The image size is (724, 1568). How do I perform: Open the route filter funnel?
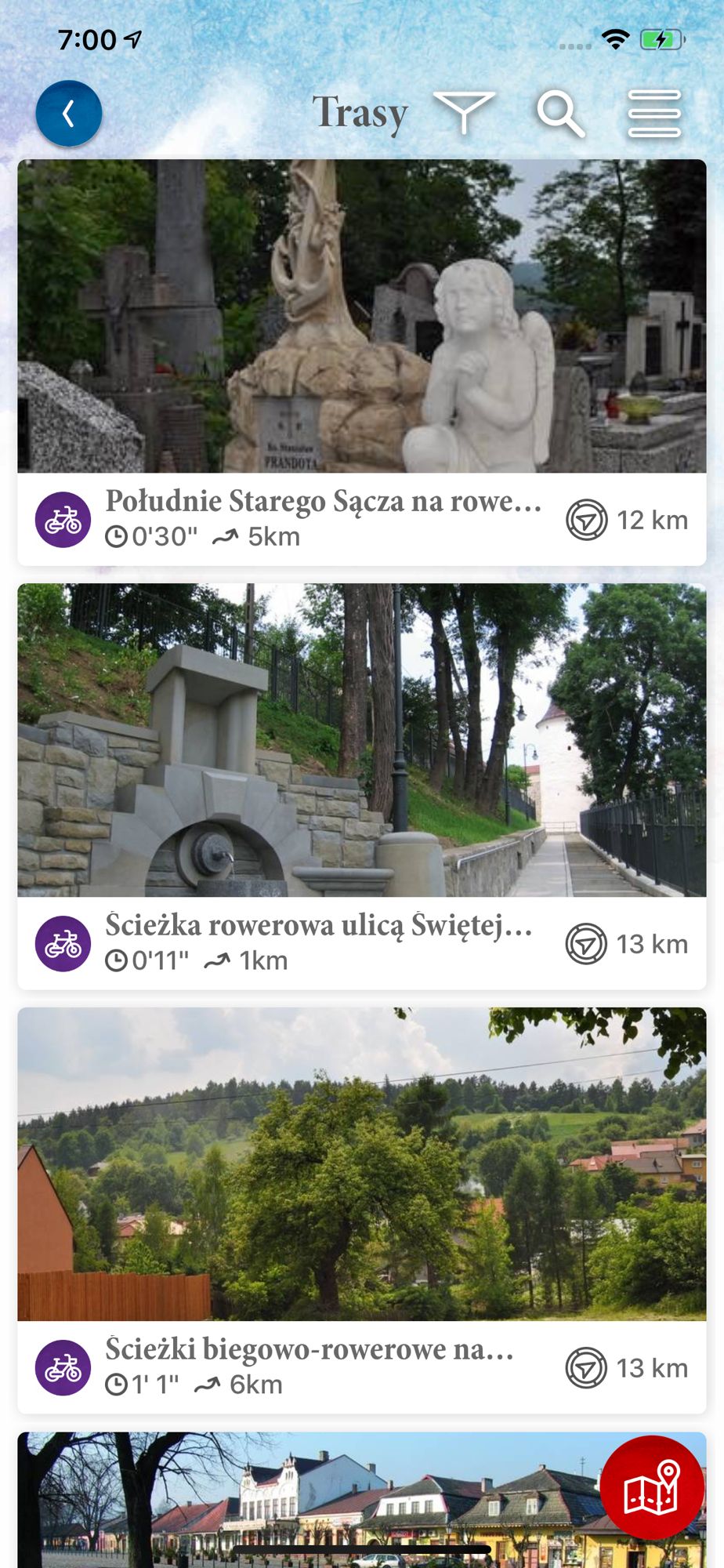click(464, 112)
